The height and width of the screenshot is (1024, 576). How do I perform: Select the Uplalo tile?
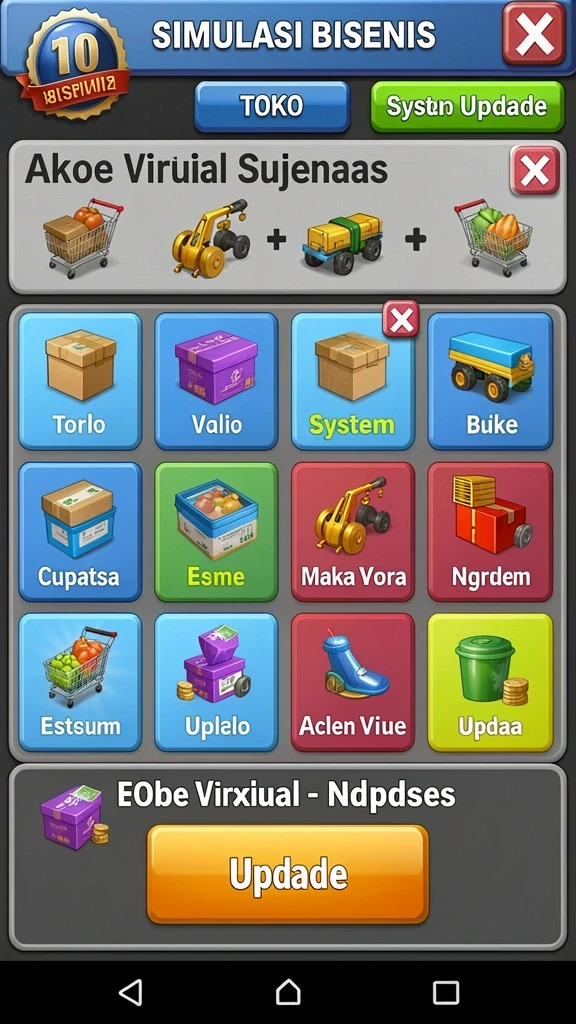tap(216, 682)
